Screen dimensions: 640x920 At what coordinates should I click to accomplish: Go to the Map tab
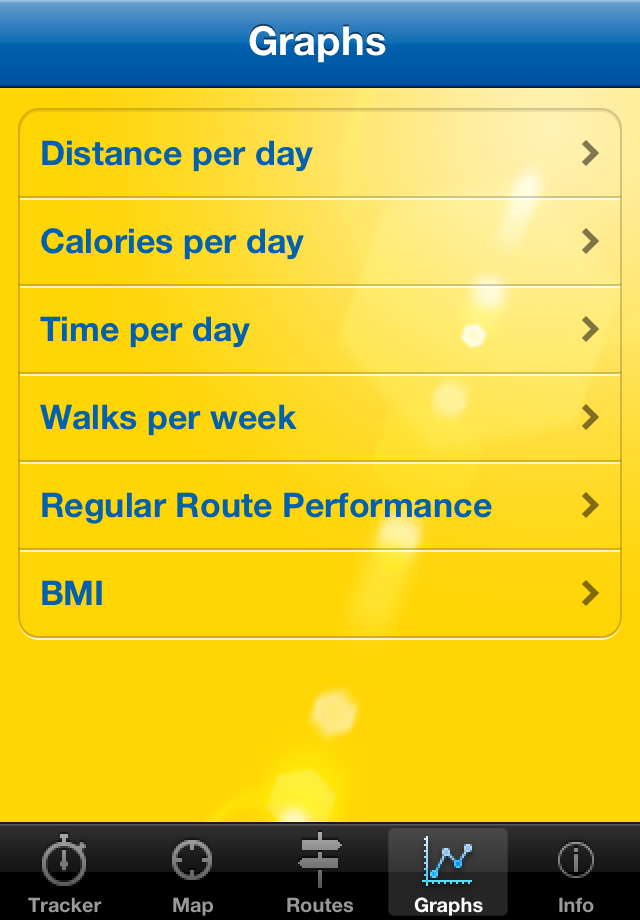click(x=192, y=872)
